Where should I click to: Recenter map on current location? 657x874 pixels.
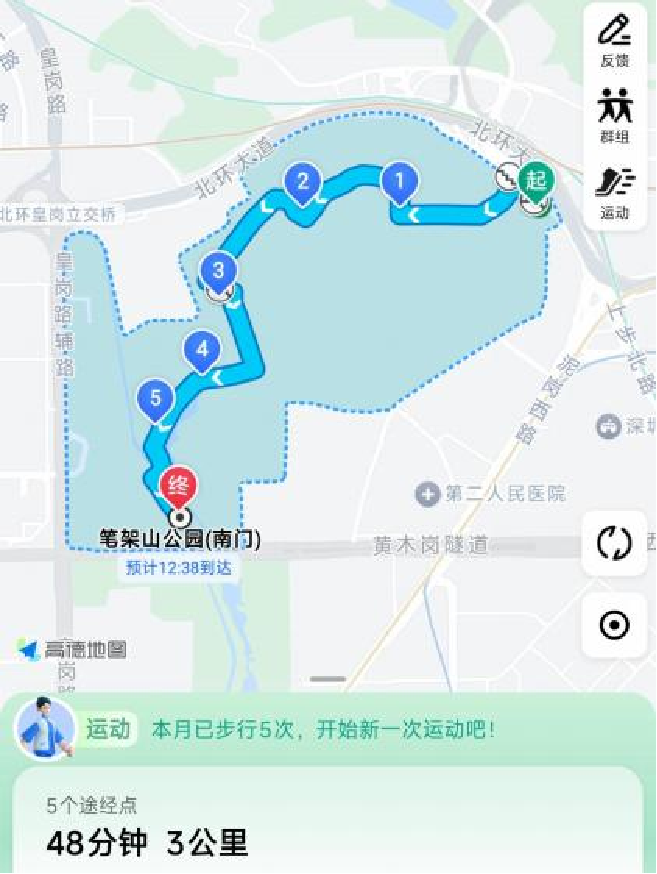(614, 626)
